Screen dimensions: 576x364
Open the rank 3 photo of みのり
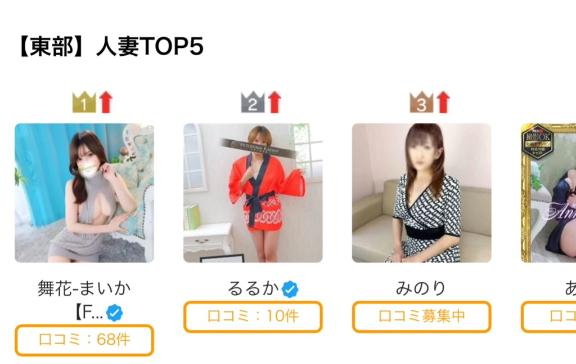coord(421,193)
